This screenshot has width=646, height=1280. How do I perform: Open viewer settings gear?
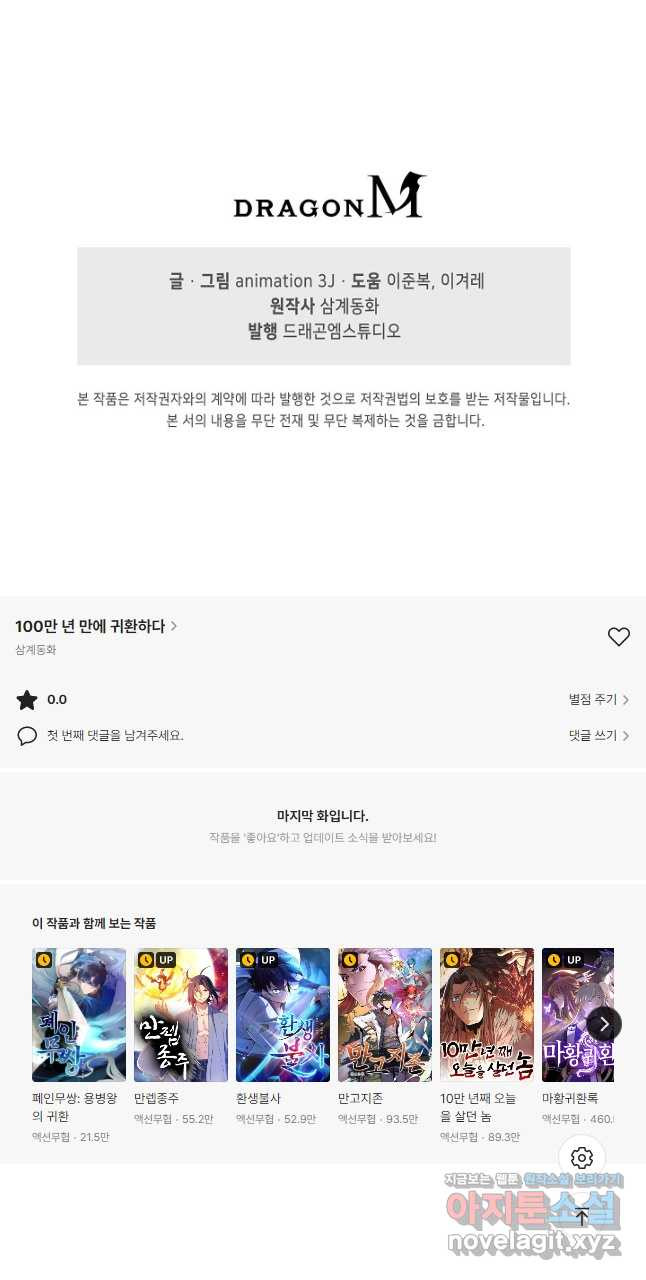(x=582, y=1158)
